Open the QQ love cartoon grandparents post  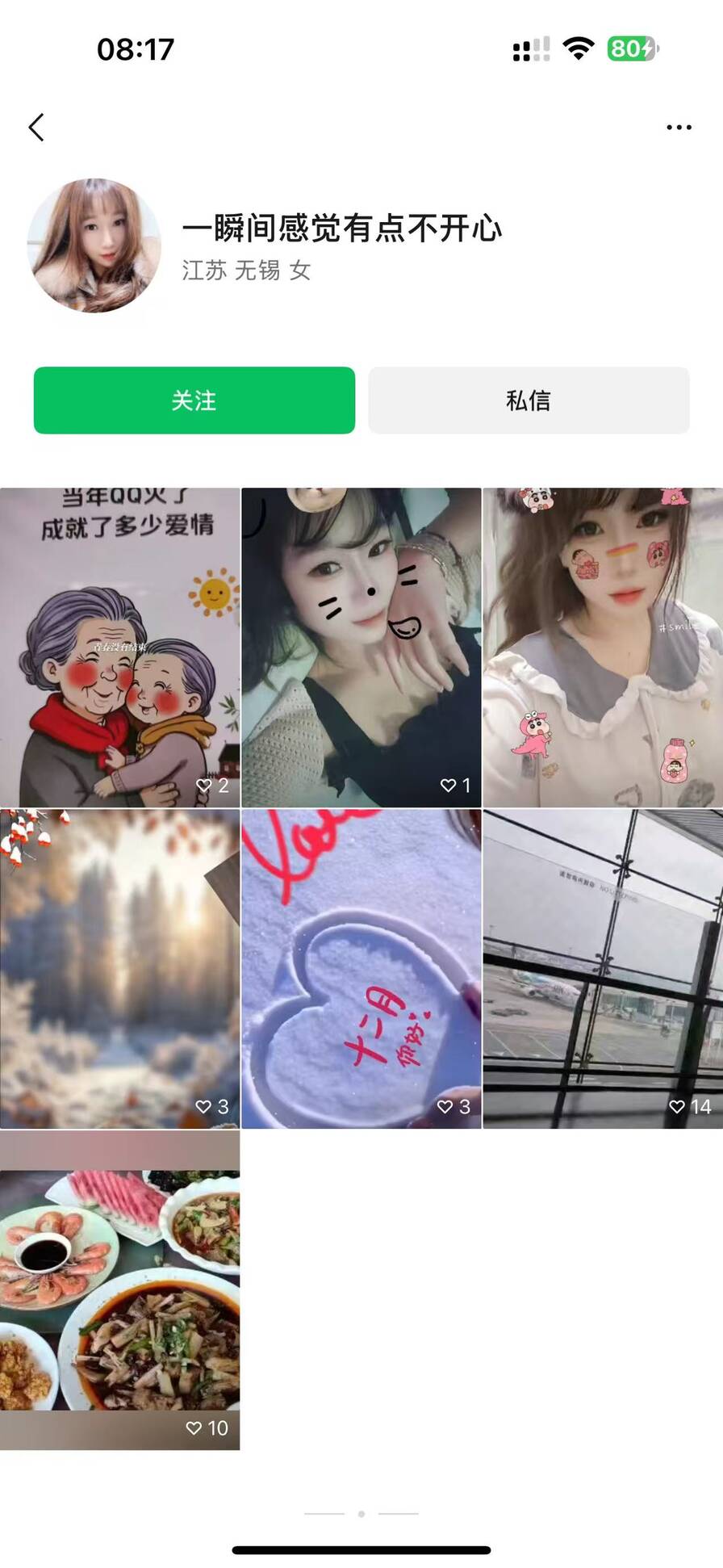[x=119, y=647]
